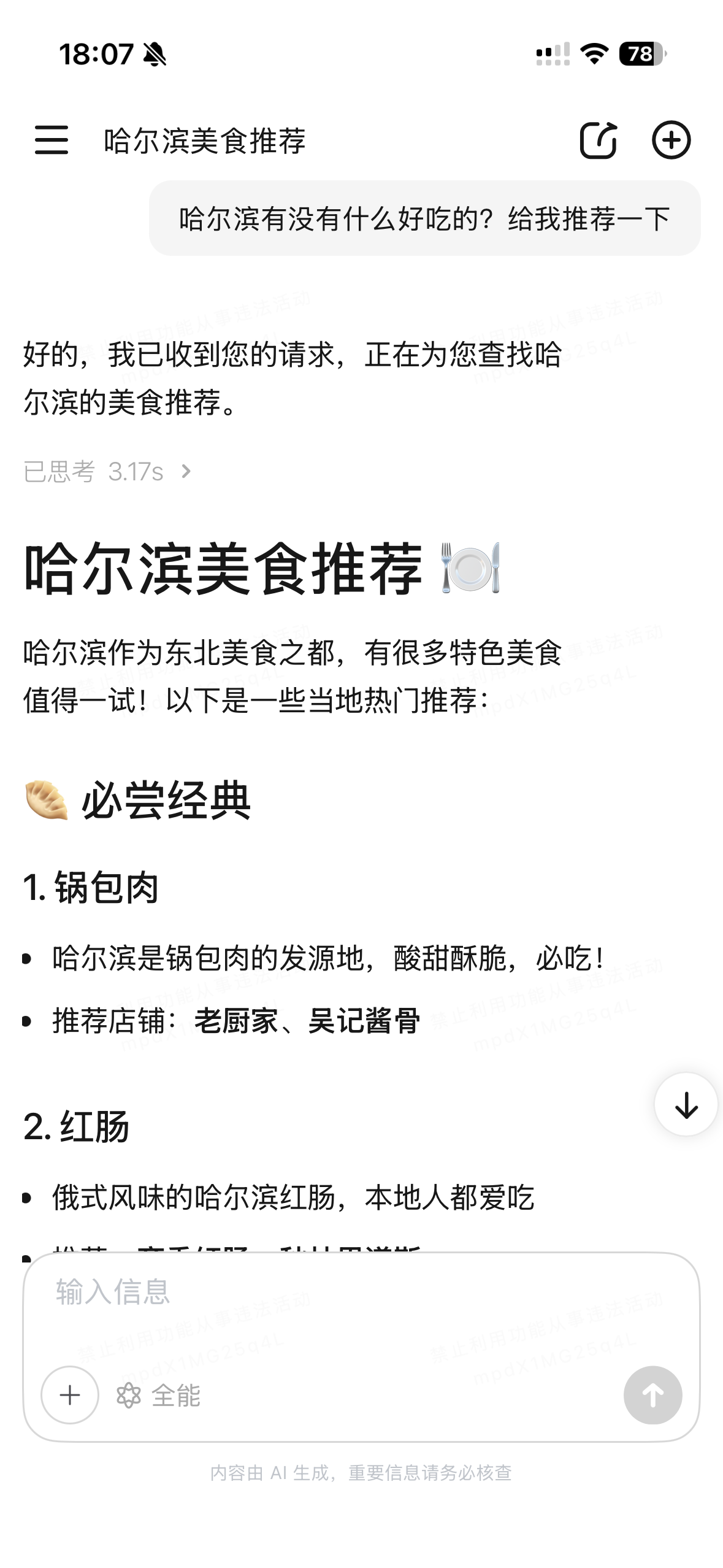Tap the chat title 哈尔滨美食推荐
The width and height of the screenshot is (723, 1568).
(x=205, y=141)
